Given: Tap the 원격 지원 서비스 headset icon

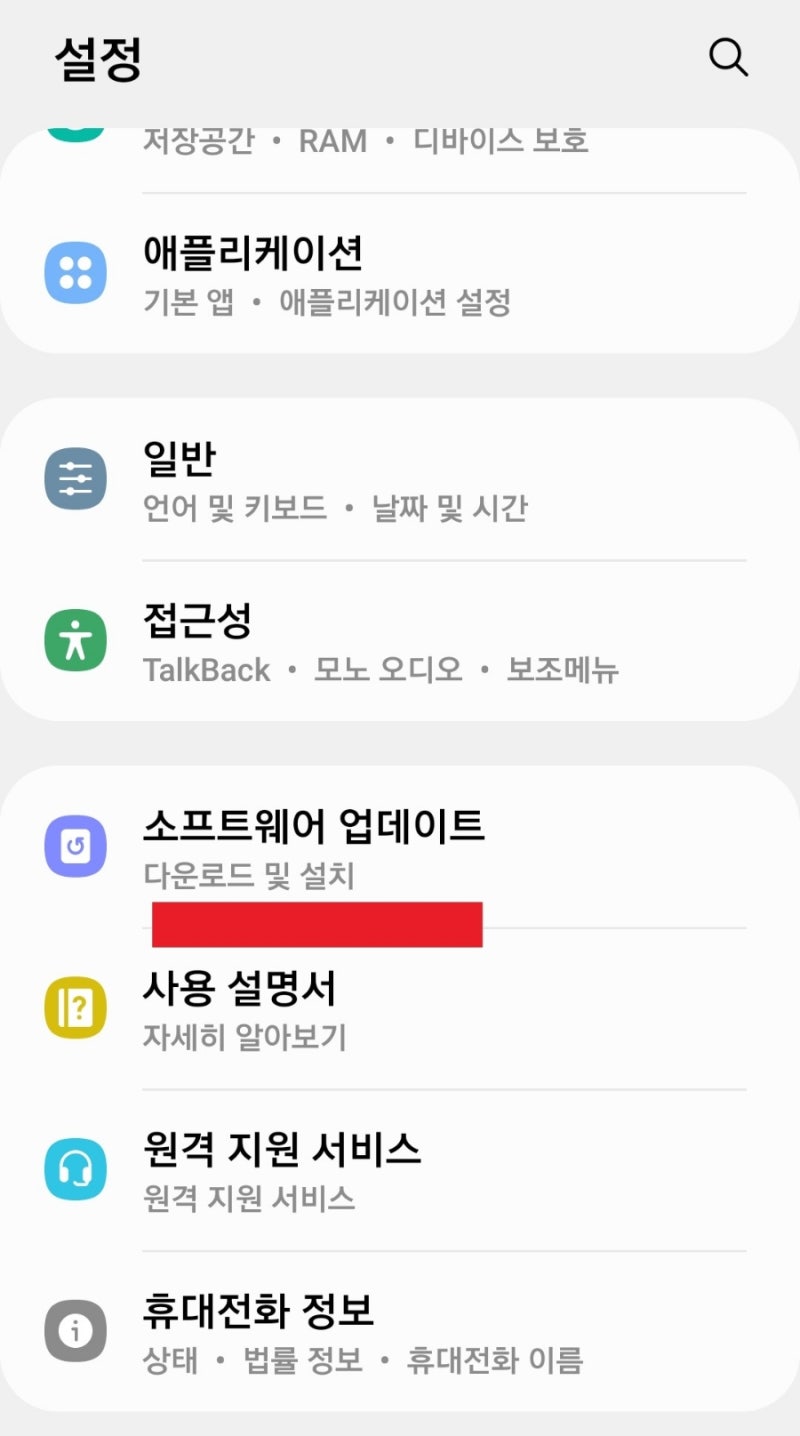Looking at the screenshot, I should click(x=75, y=1170).
